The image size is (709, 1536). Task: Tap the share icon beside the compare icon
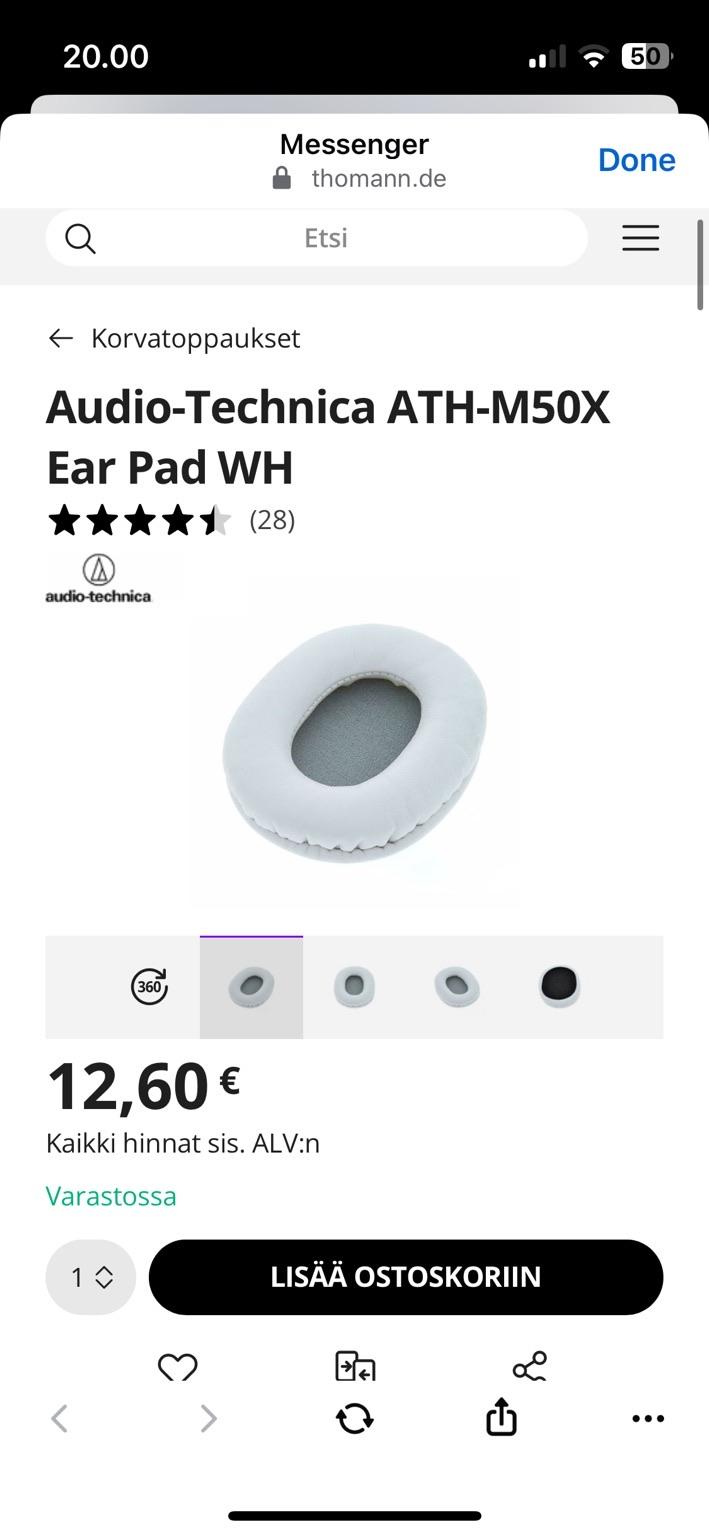point(529,1366)
